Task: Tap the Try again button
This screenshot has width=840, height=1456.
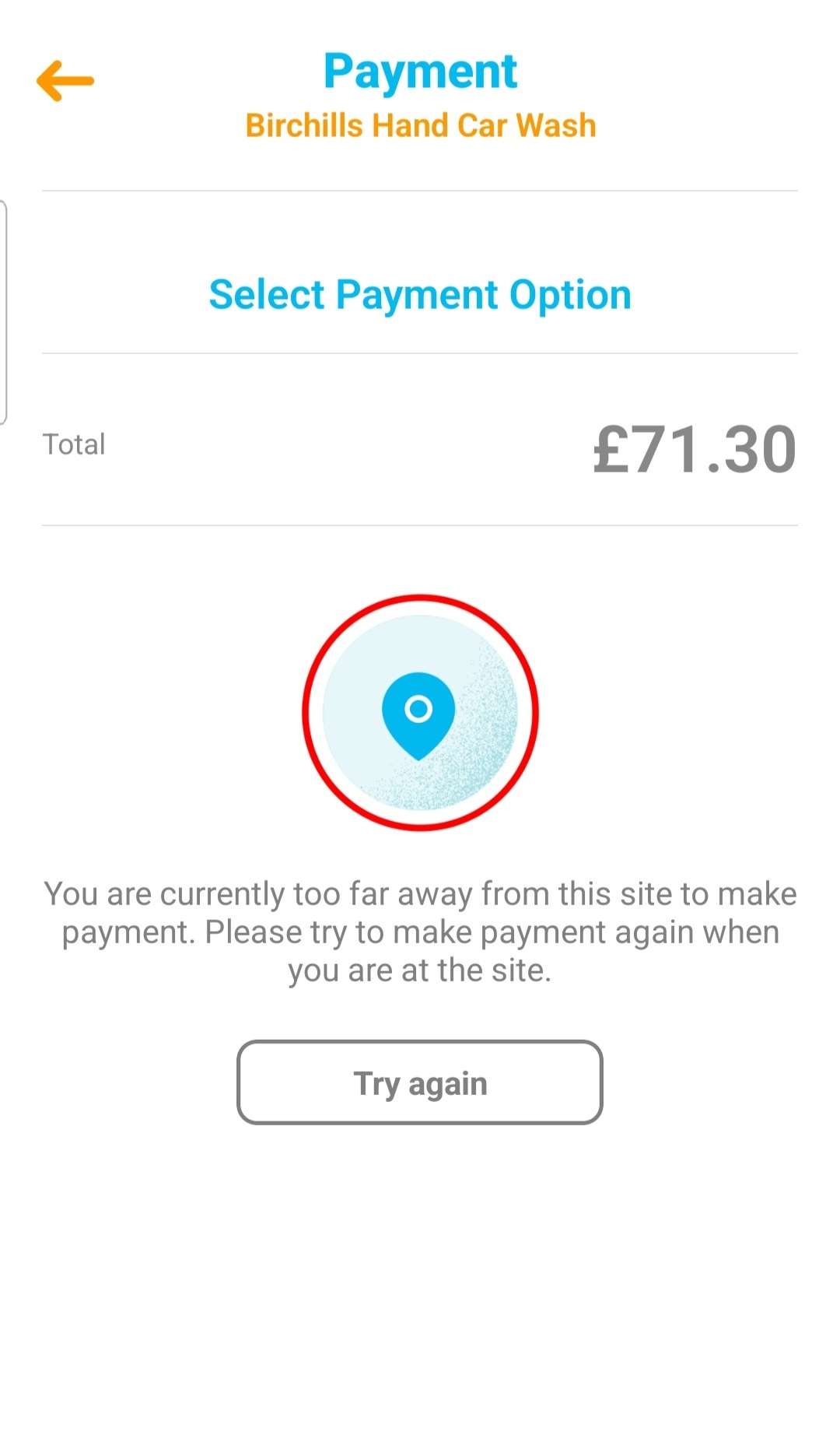Action: (420, 1082)
